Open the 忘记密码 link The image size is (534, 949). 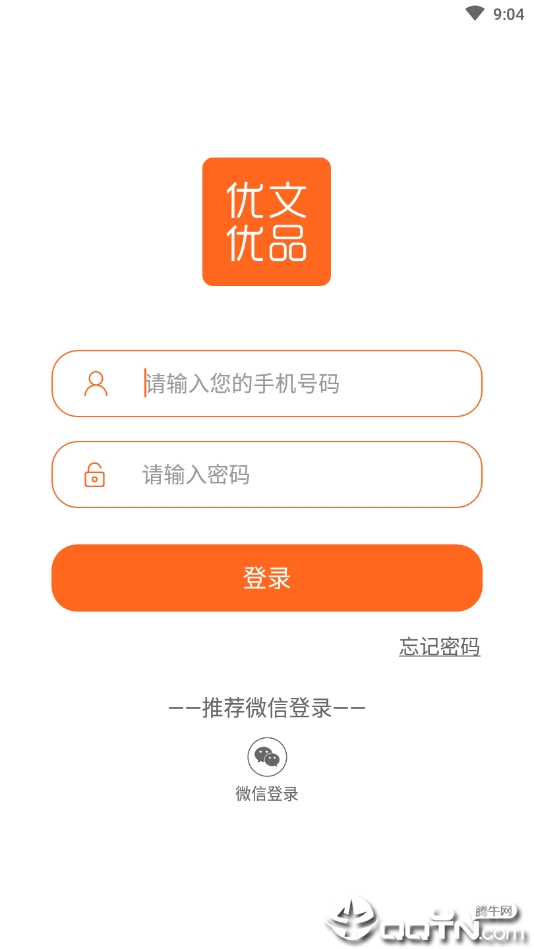pos(440,646)
